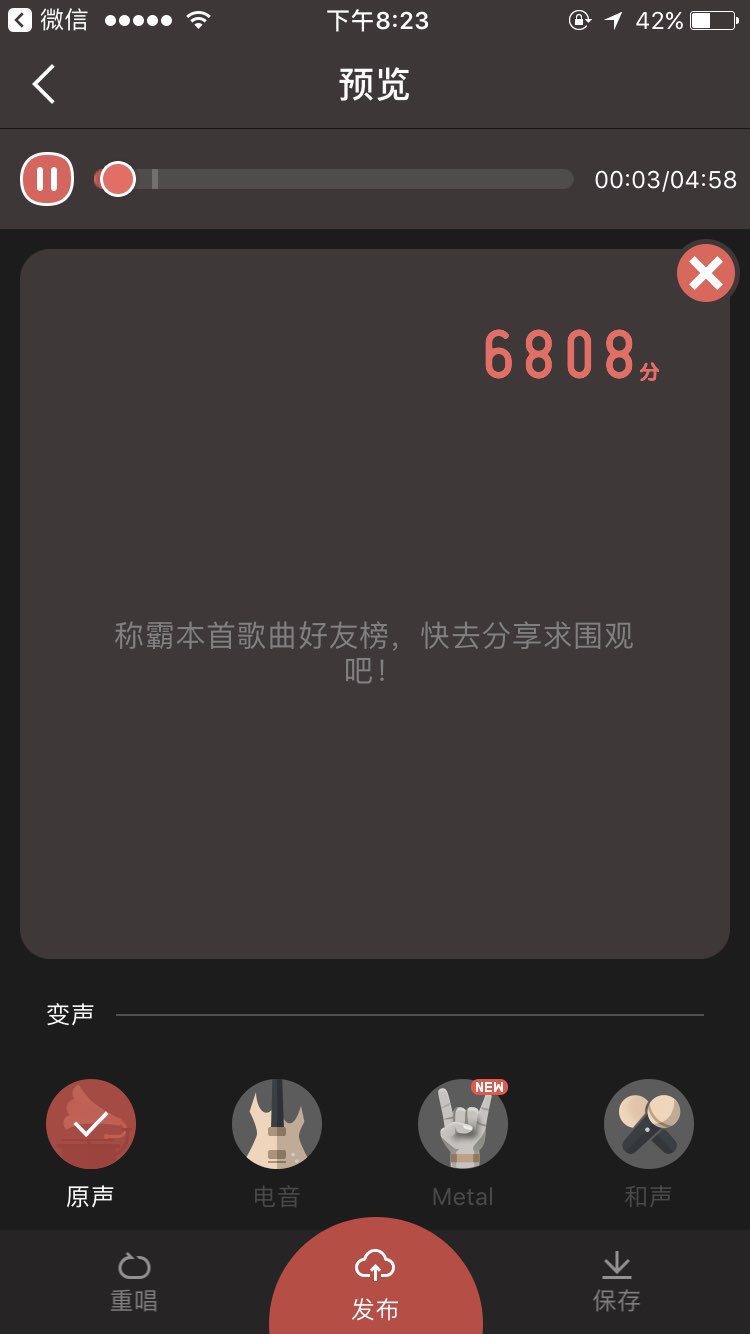Go back from the 预览 screen

click(43, 85)
